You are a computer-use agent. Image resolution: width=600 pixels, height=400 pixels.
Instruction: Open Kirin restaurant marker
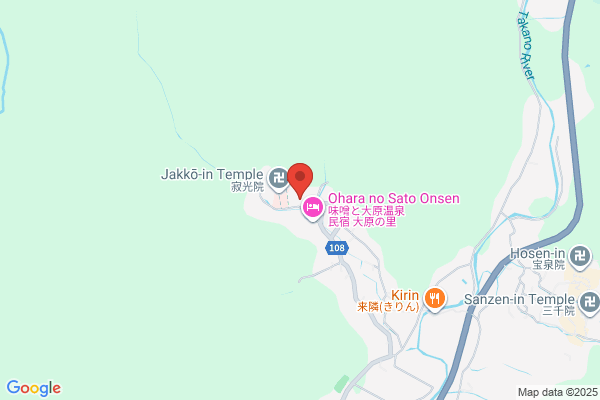(x=434, y=299)
